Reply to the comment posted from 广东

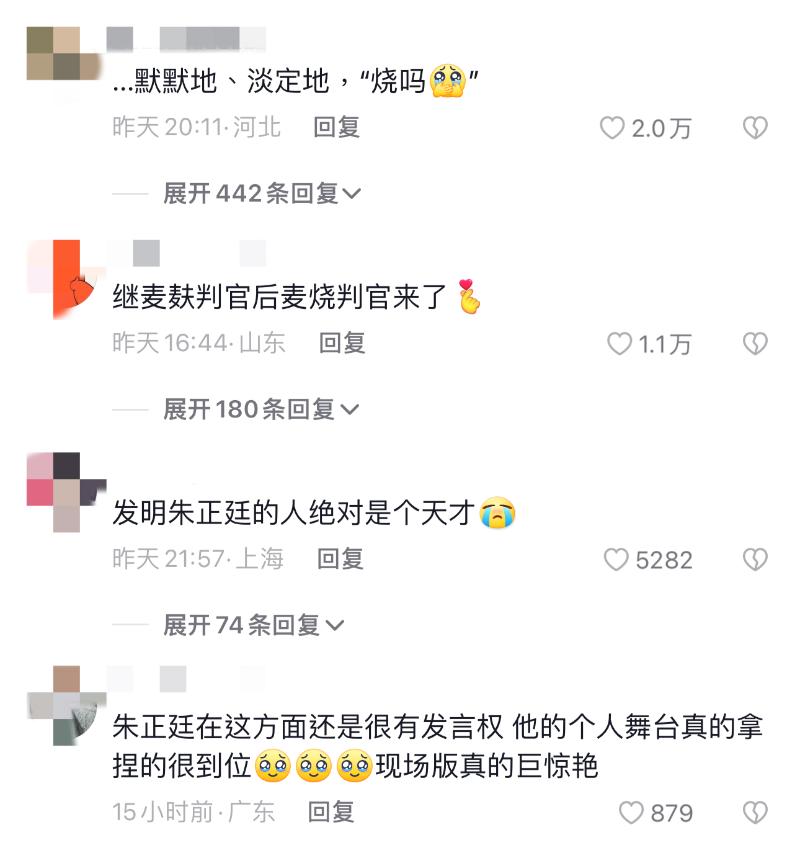331,812
